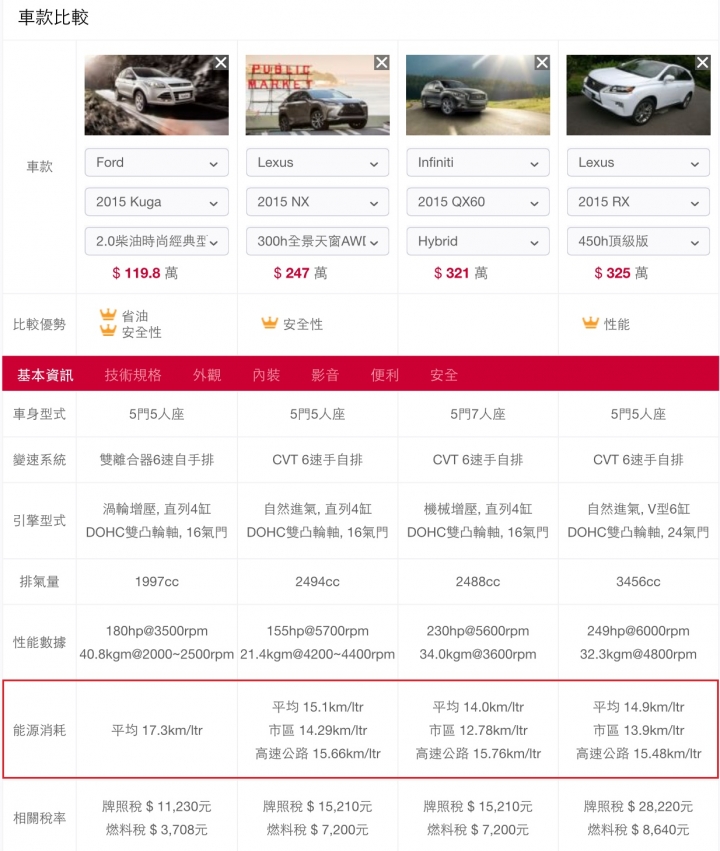Open the Infiniti brand dropdown

pyautogui.click(x=478, y=162)
